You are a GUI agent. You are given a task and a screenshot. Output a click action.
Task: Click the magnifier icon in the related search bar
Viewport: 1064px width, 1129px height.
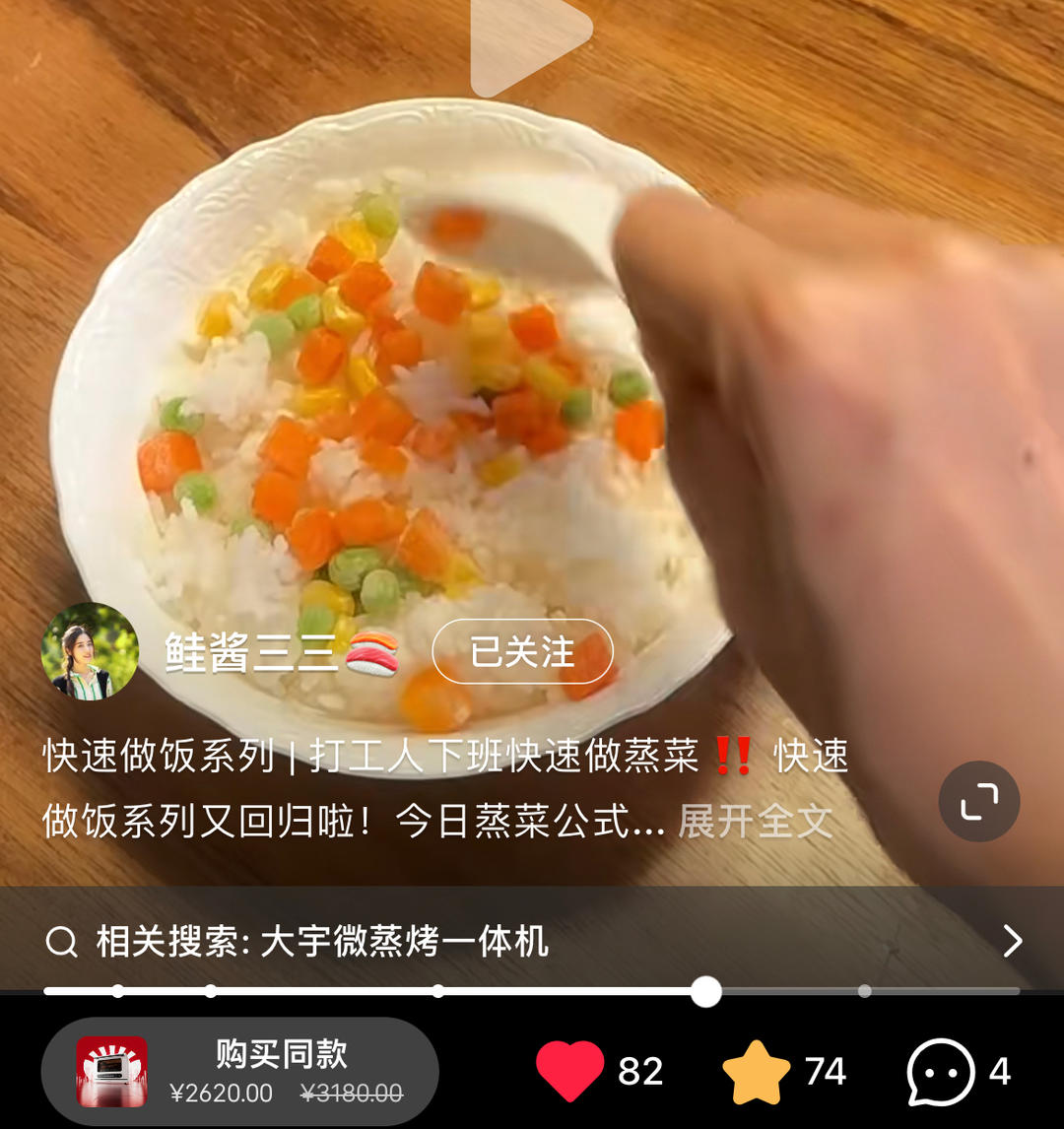pyautogui.click(x=62, y=943)
